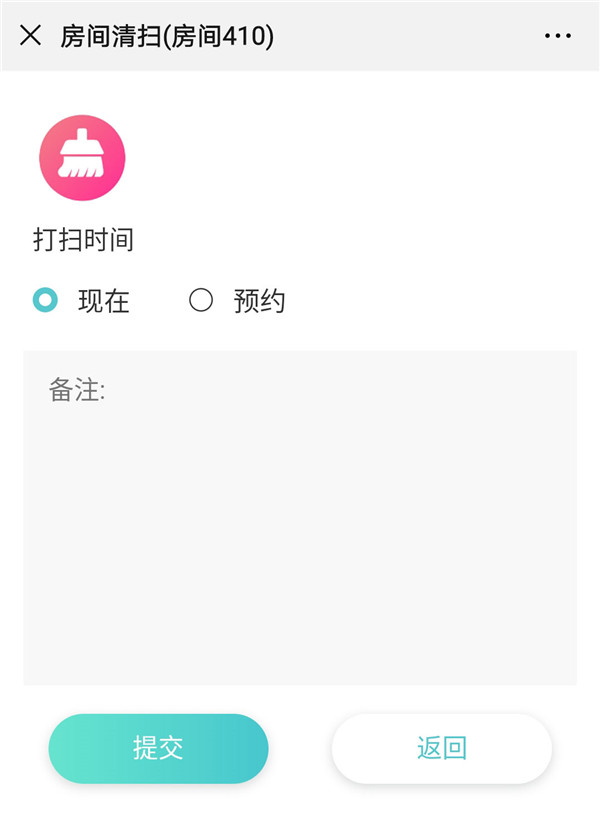Submit the request with 提交
Image resolution: width=600 pixels, height=823 pixels.
point(158,748)
